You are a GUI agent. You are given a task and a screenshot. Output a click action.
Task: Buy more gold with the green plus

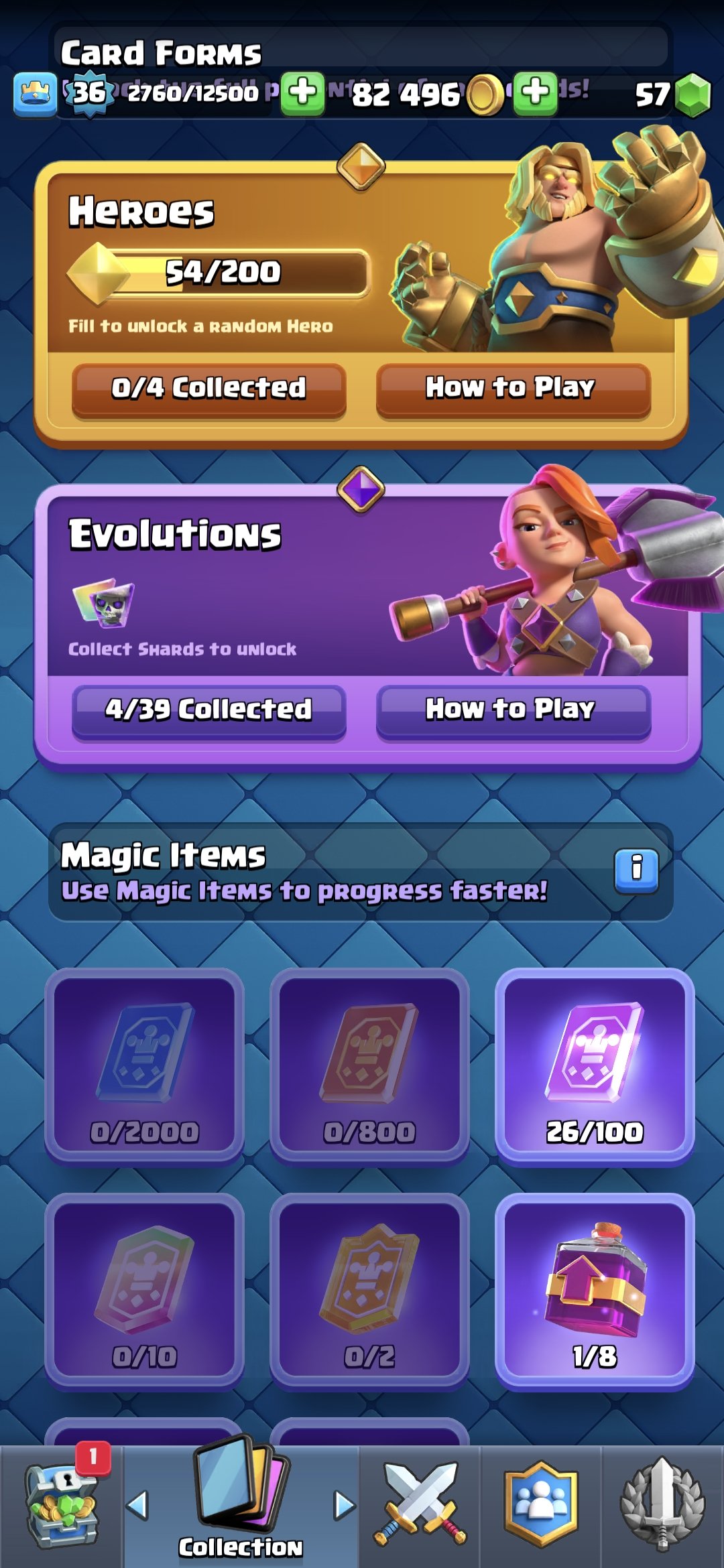tap(535, 92)
